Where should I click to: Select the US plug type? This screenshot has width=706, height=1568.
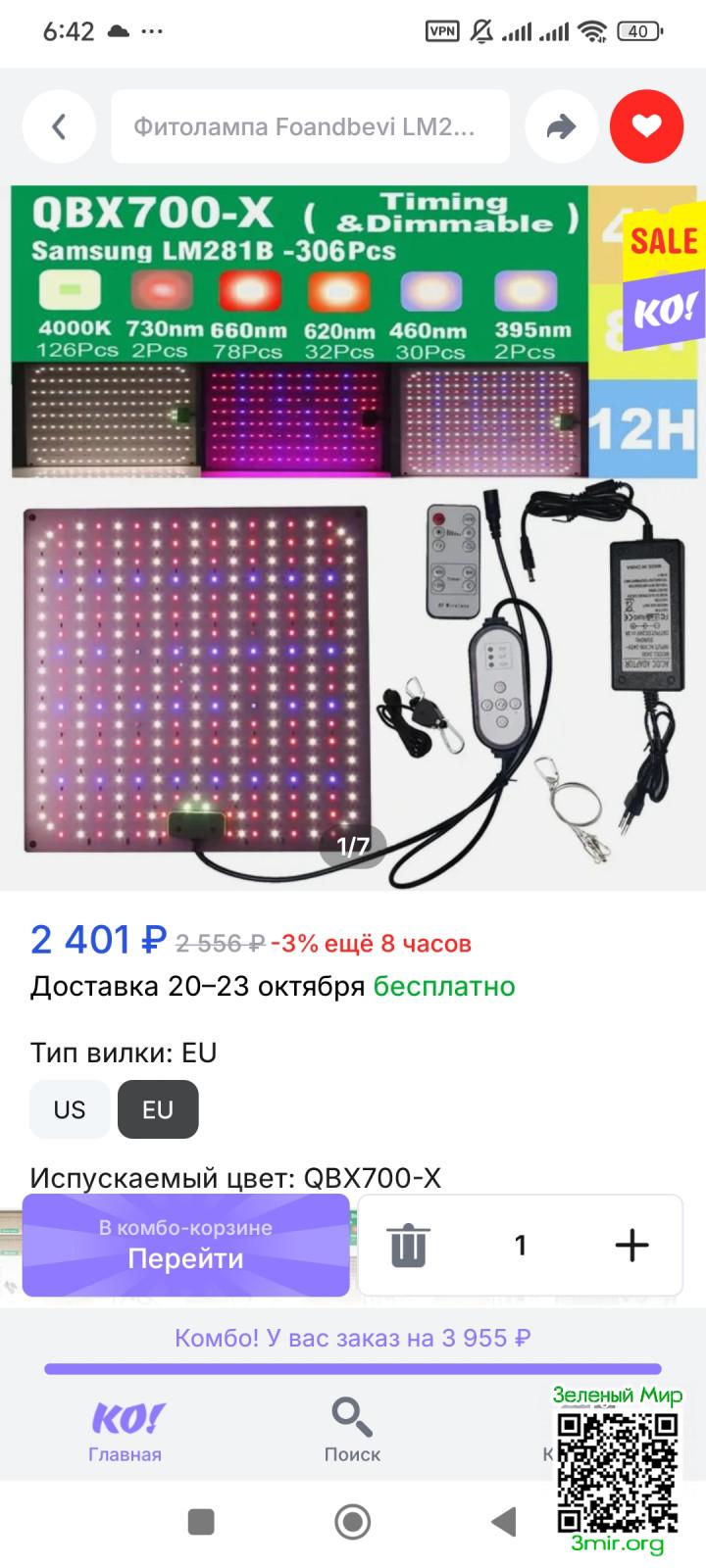point(70,1109)
